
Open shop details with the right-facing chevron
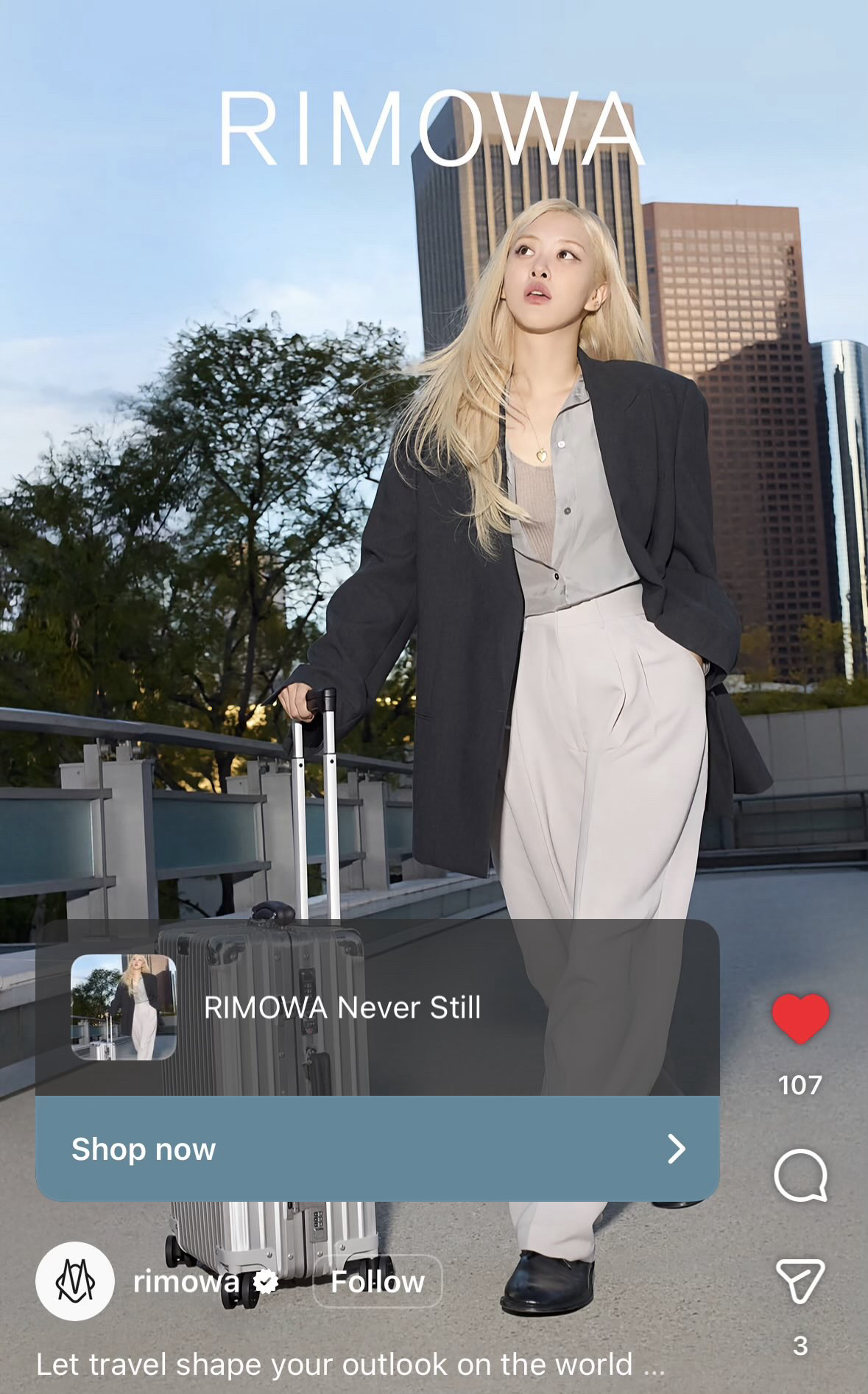tap(674, 1149)
